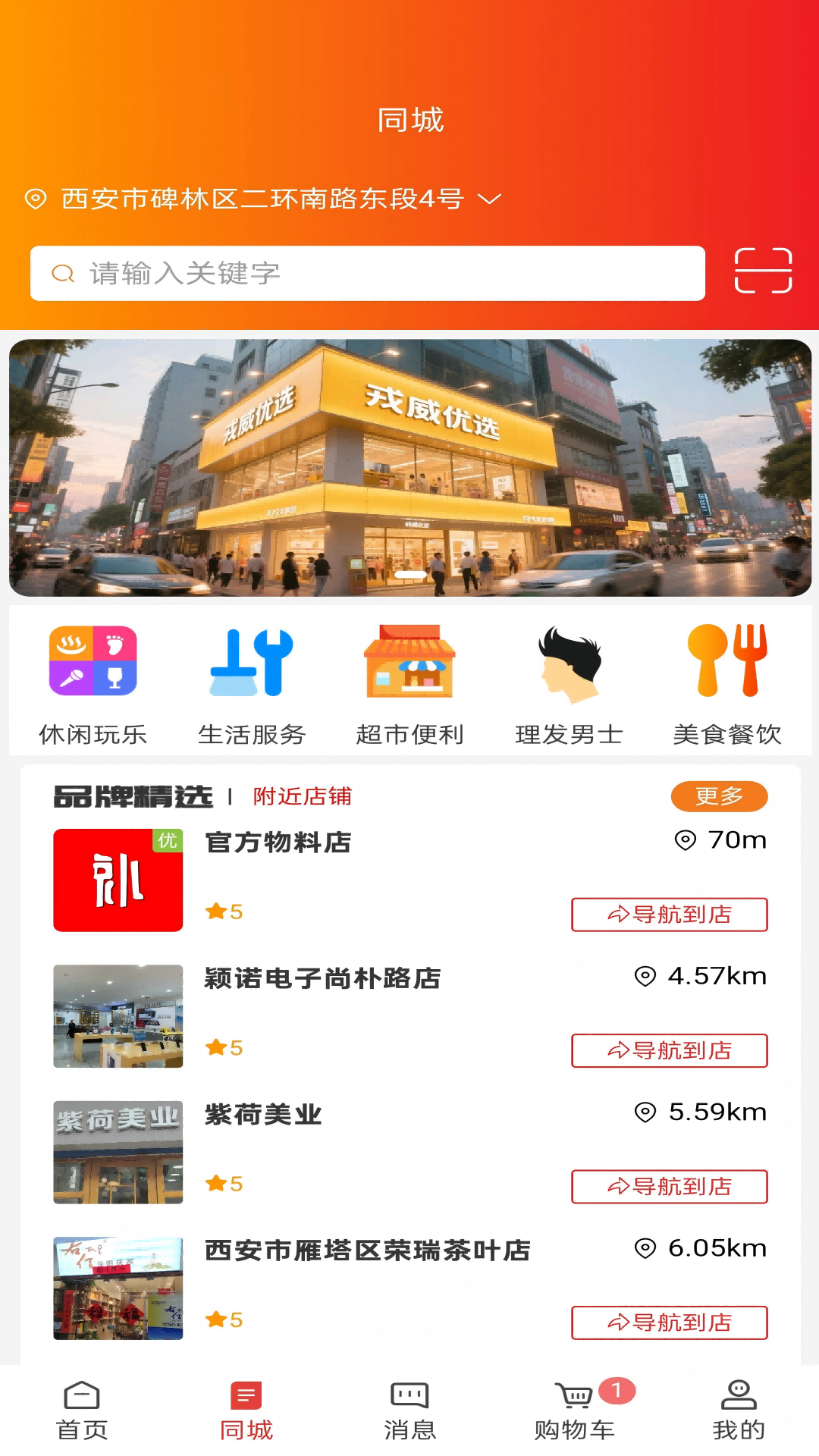Select the 理发男士 category icon
The image size is (819, 1456).
pos(567,661)
